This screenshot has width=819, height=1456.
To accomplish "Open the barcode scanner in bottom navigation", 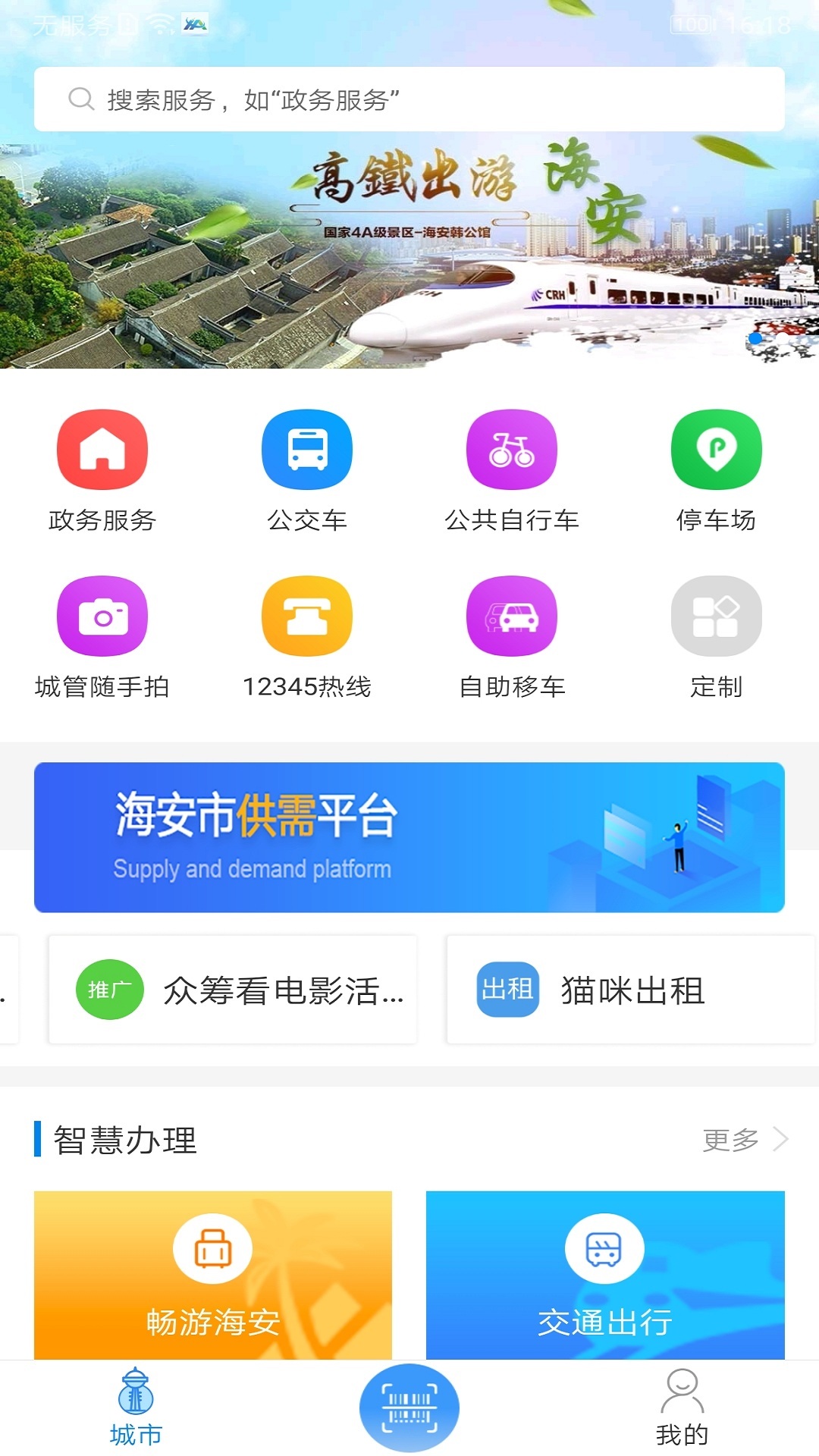I will pos(409,1407).
